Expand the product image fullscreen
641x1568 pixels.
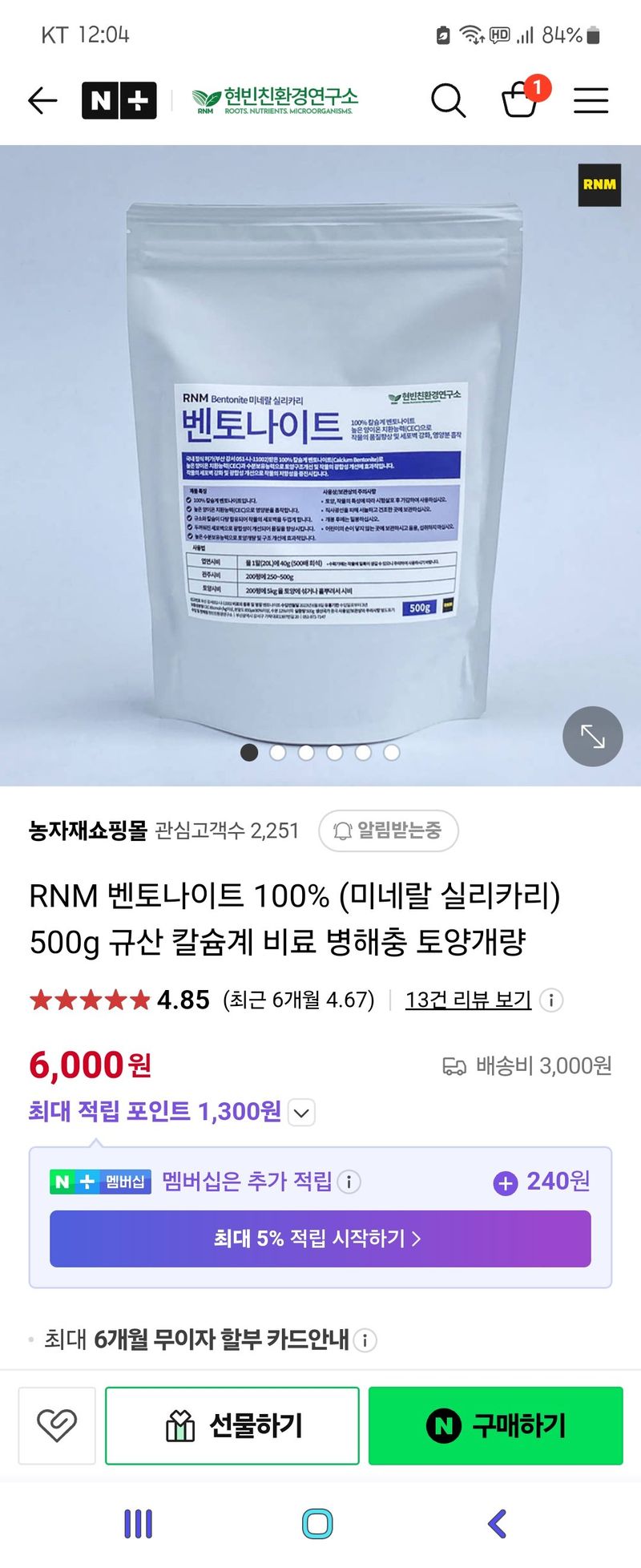[x=592, y=736]
